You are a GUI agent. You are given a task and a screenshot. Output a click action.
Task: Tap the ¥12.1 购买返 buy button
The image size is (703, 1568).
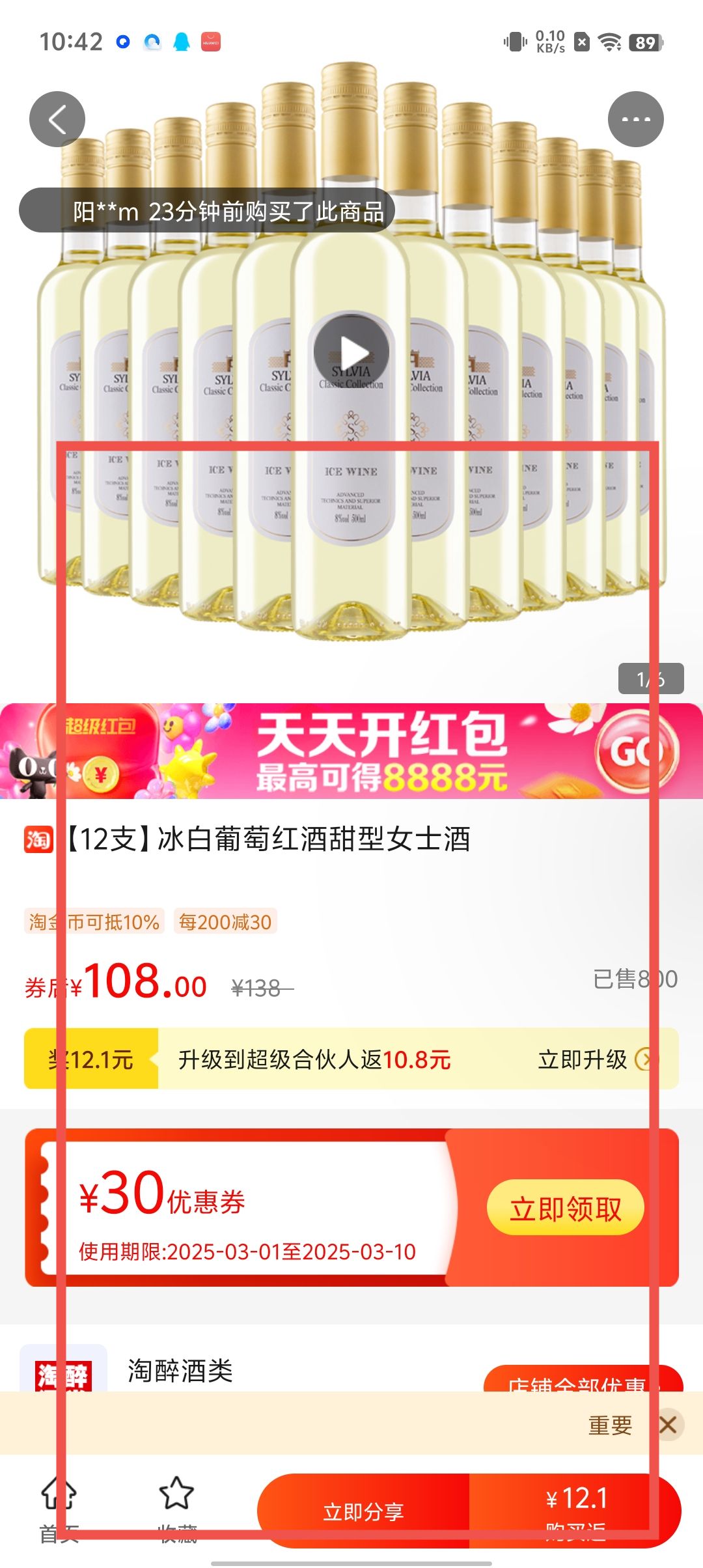coord(575,1511)
